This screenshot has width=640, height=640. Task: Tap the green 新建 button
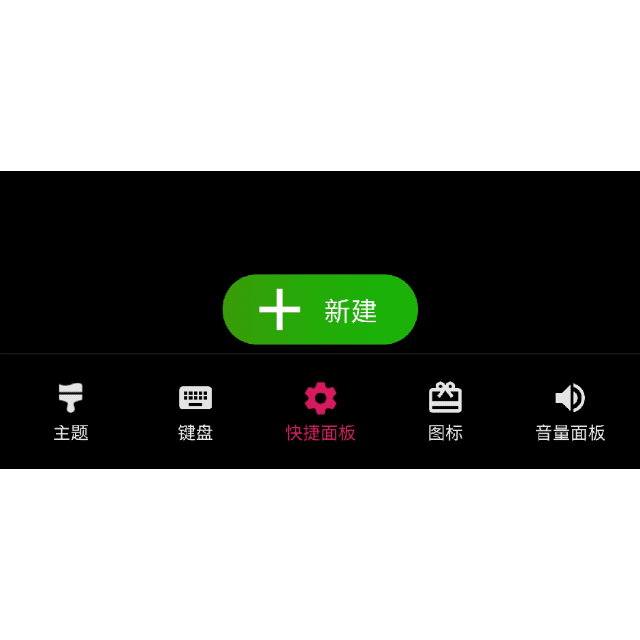320,310
